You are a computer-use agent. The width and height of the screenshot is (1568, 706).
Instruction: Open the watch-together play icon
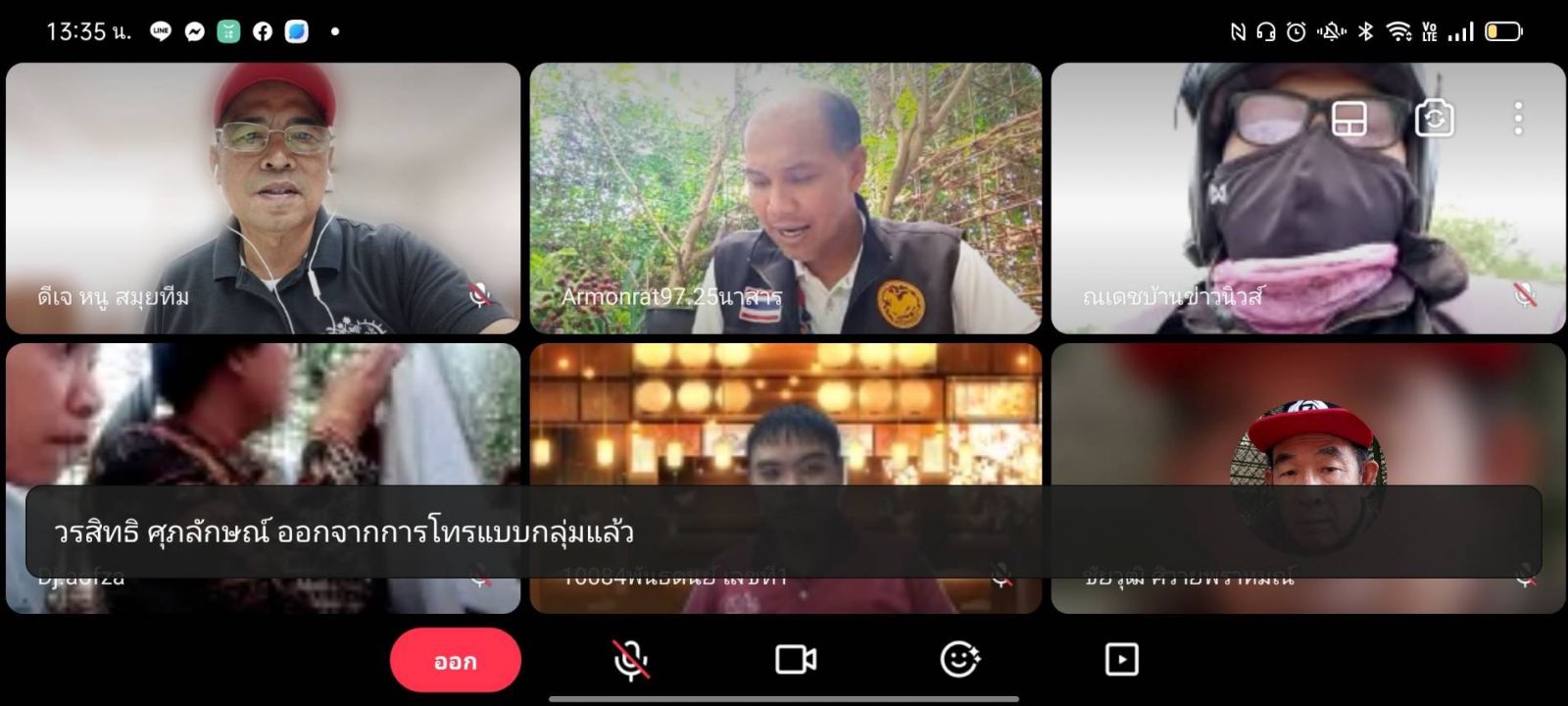coord(1121,660)
